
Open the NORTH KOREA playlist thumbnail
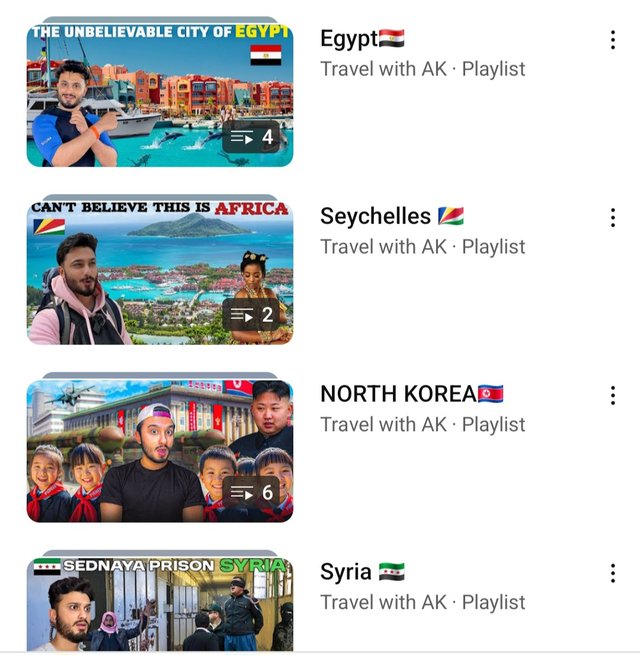160,450
